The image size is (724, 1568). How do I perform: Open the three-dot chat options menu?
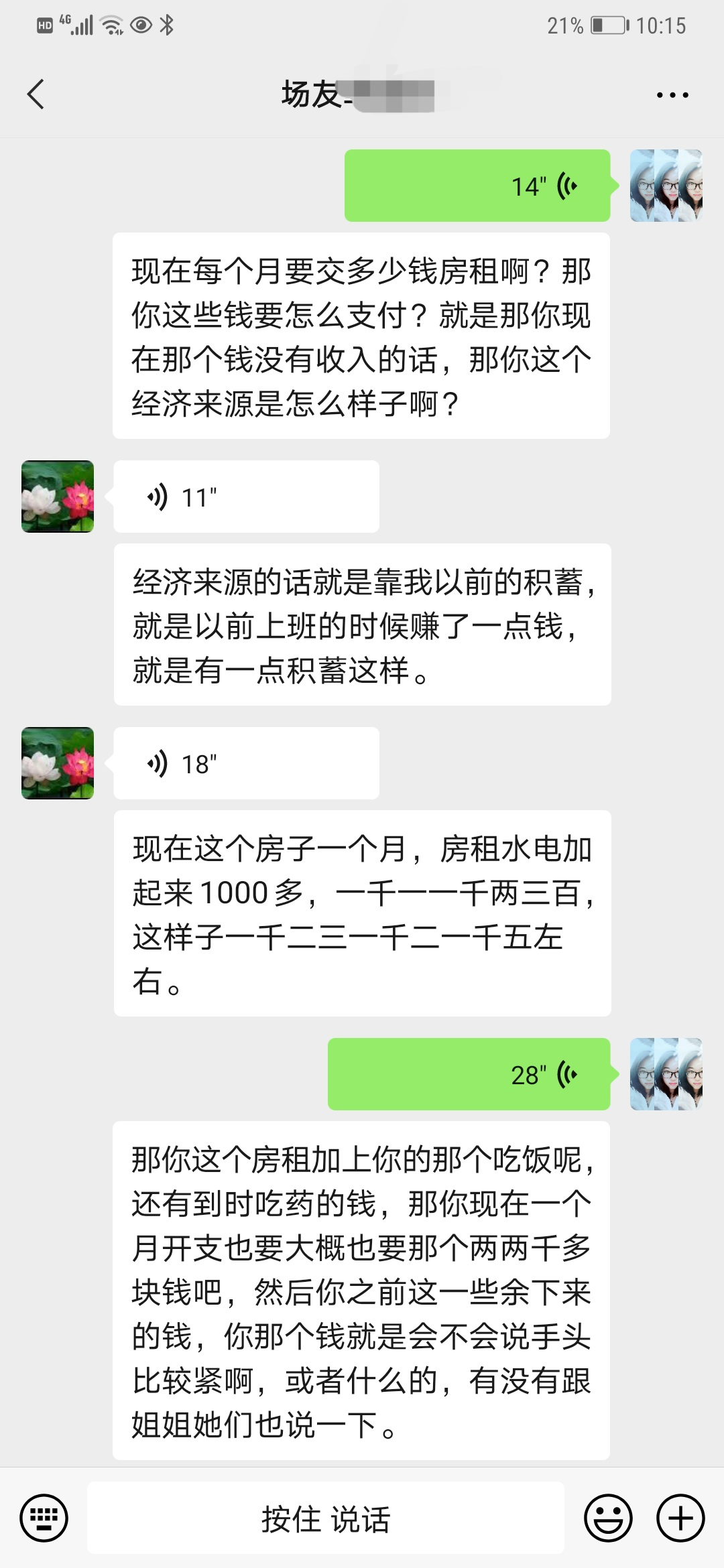coord(672,95)
